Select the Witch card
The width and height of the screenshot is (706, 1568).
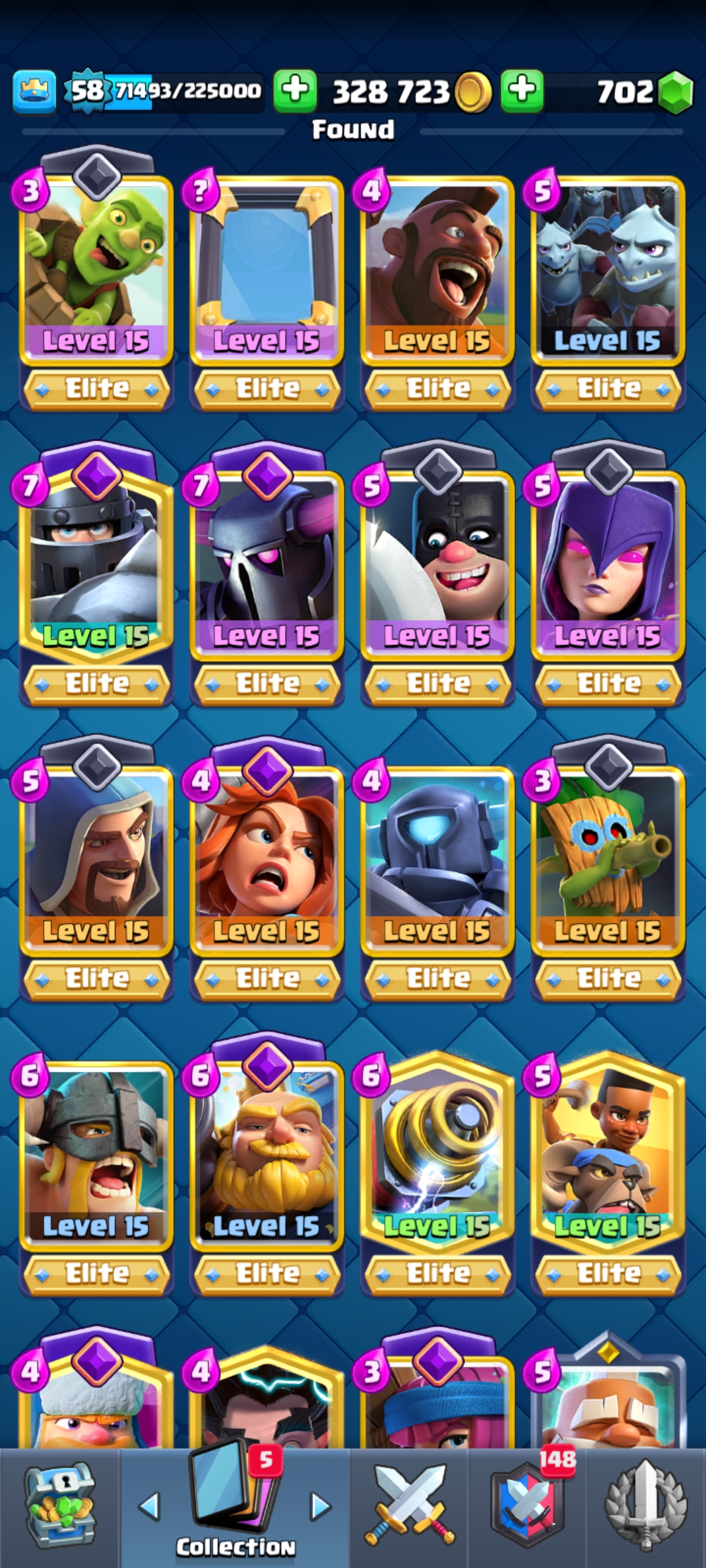click(x=608, y=563)
